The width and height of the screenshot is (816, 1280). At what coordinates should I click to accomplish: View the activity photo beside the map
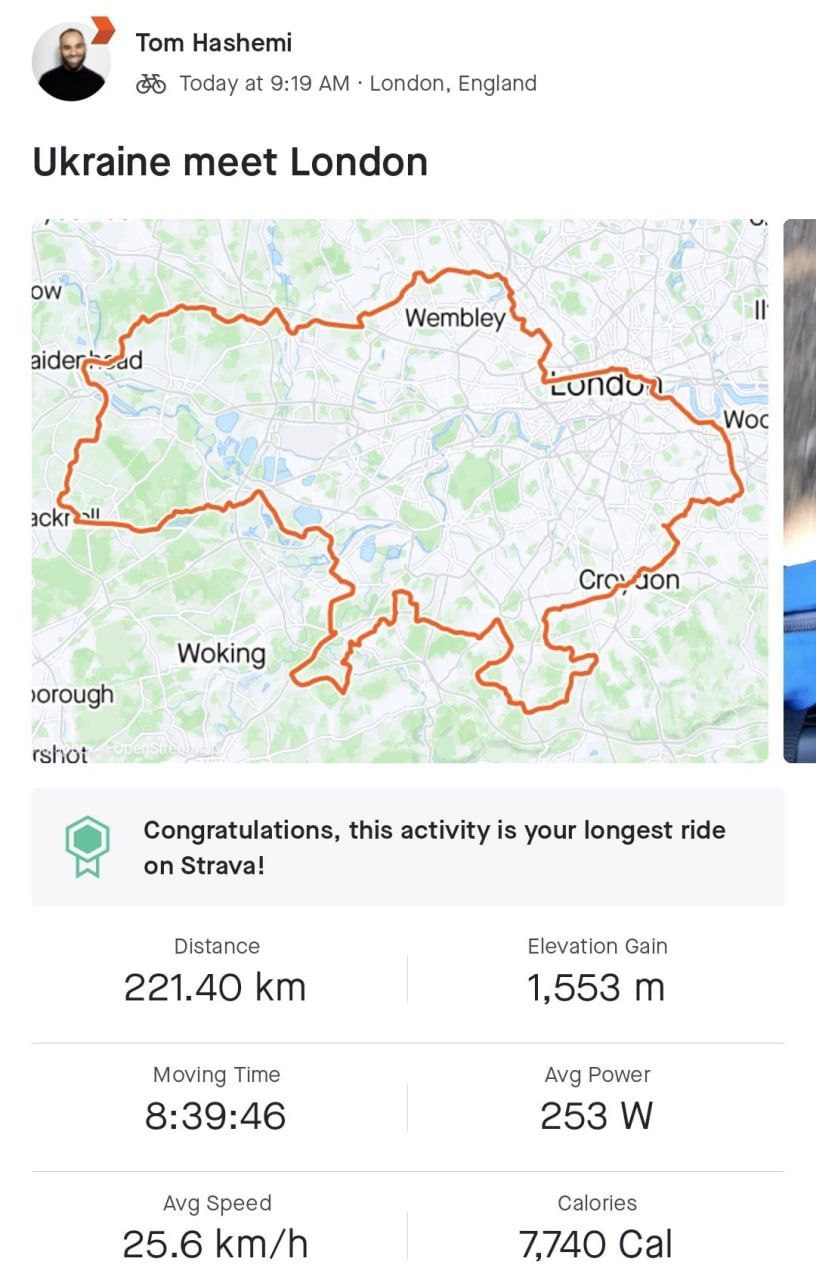coord(800,490)
